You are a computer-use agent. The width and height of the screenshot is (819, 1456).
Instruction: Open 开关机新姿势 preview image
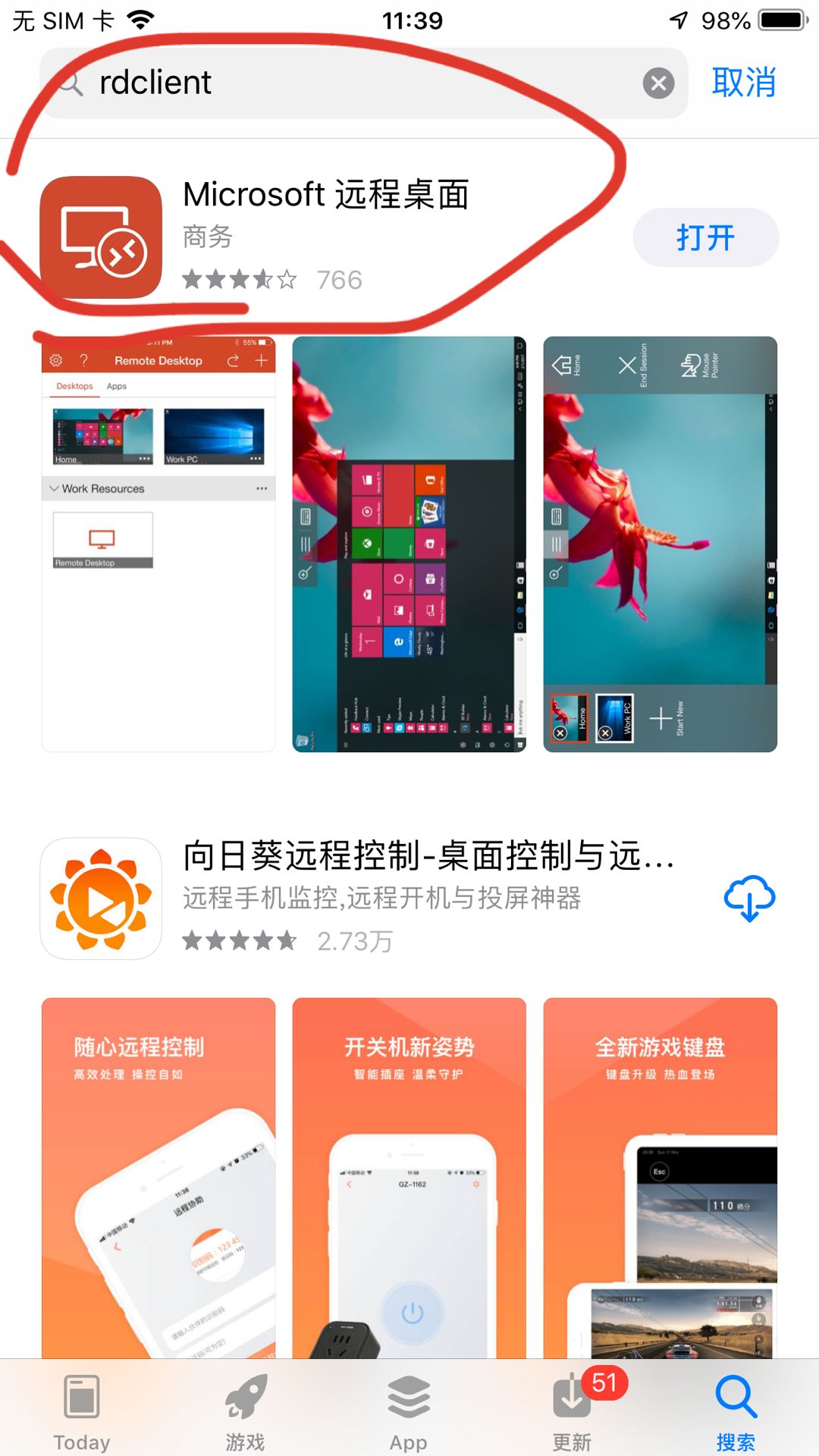click(x=409, y=1177)
